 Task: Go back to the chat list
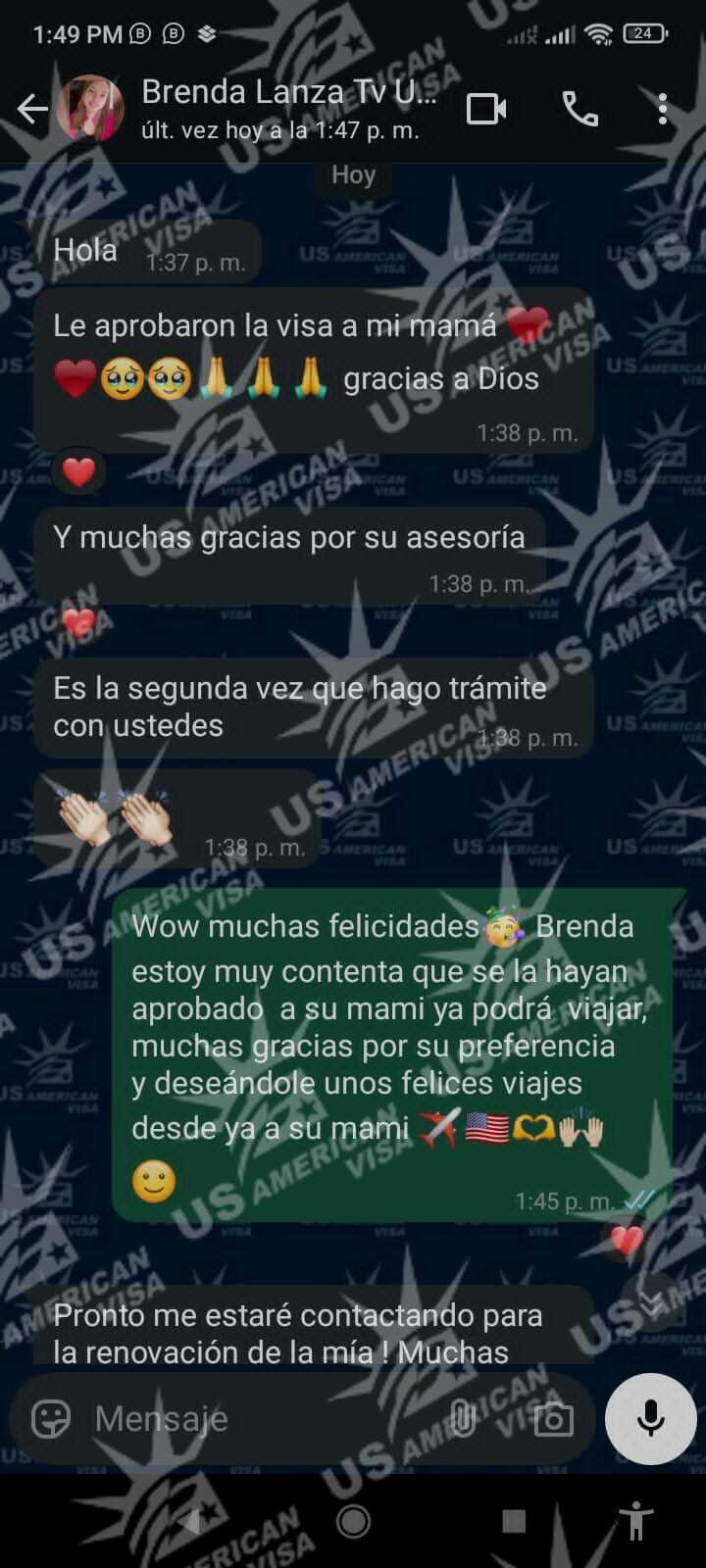point(32,109)
